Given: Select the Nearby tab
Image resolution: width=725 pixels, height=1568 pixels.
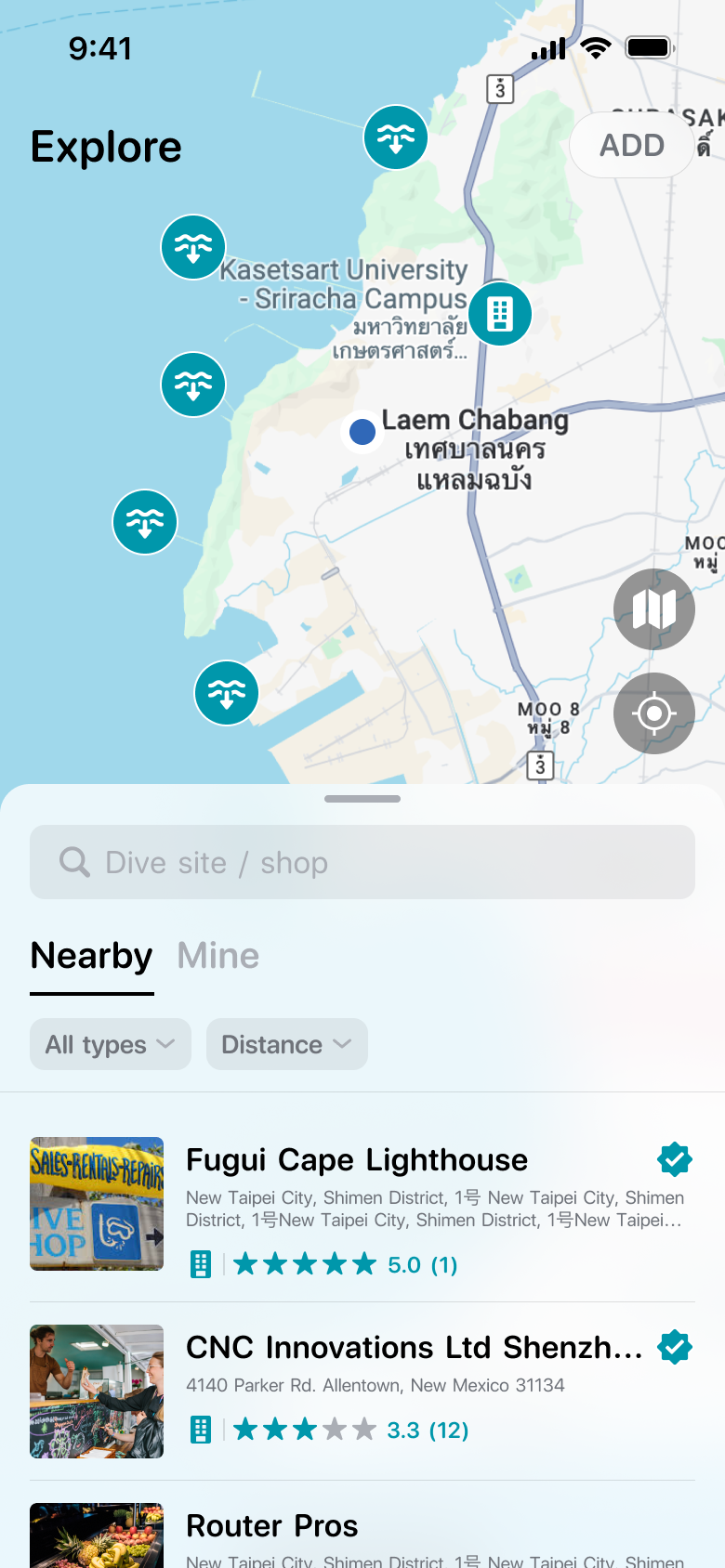Looking at the screenshot, I should click(91, 955).
